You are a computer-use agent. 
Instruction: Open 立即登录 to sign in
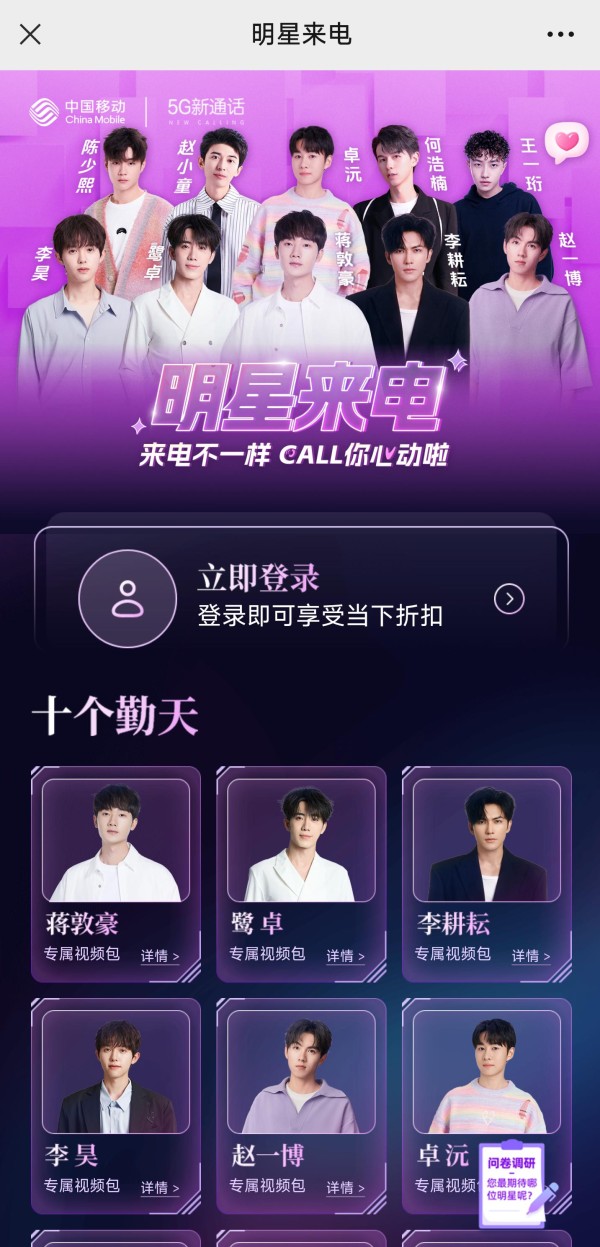coord(301,598)
